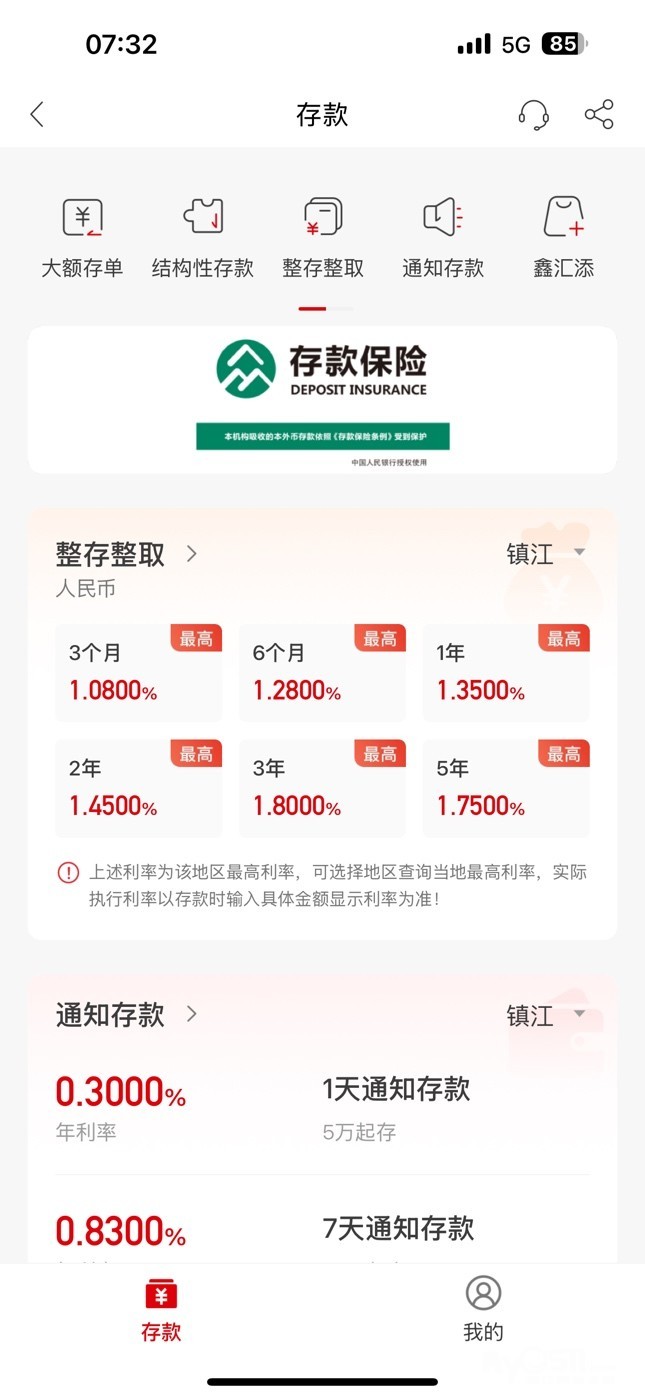
Task: Select the 2年 1.4500% term deposit
Action: coord(138,789)
